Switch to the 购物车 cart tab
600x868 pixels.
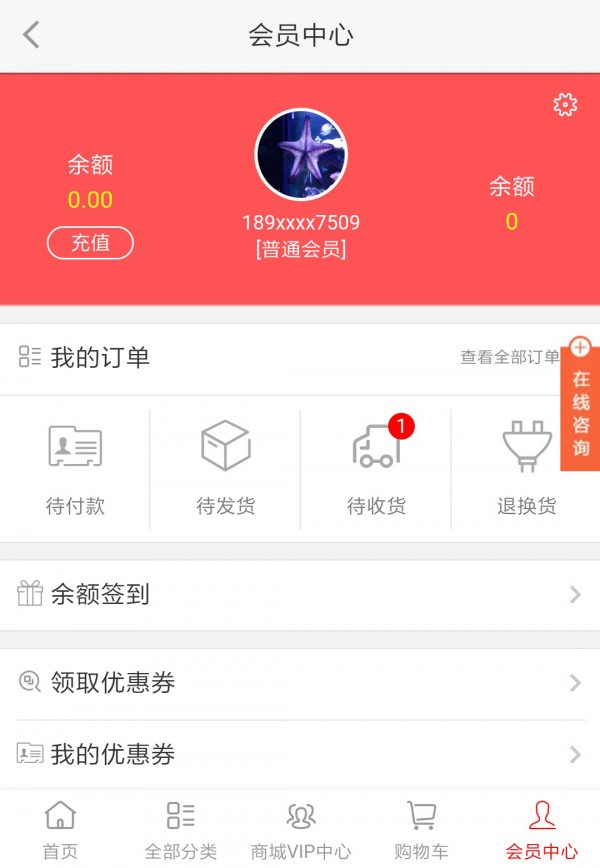[x=421, y=830]
